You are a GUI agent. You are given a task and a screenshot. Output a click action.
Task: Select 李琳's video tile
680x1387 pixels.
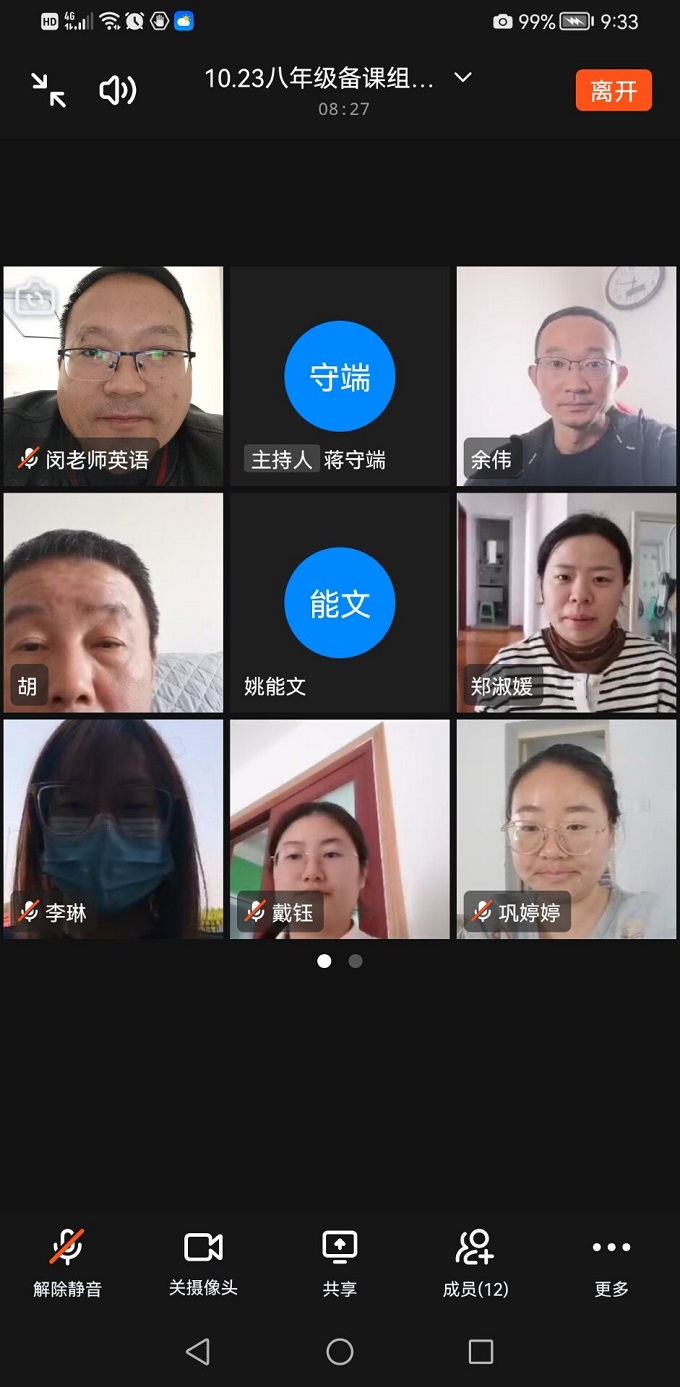click(x=113, y=829)
